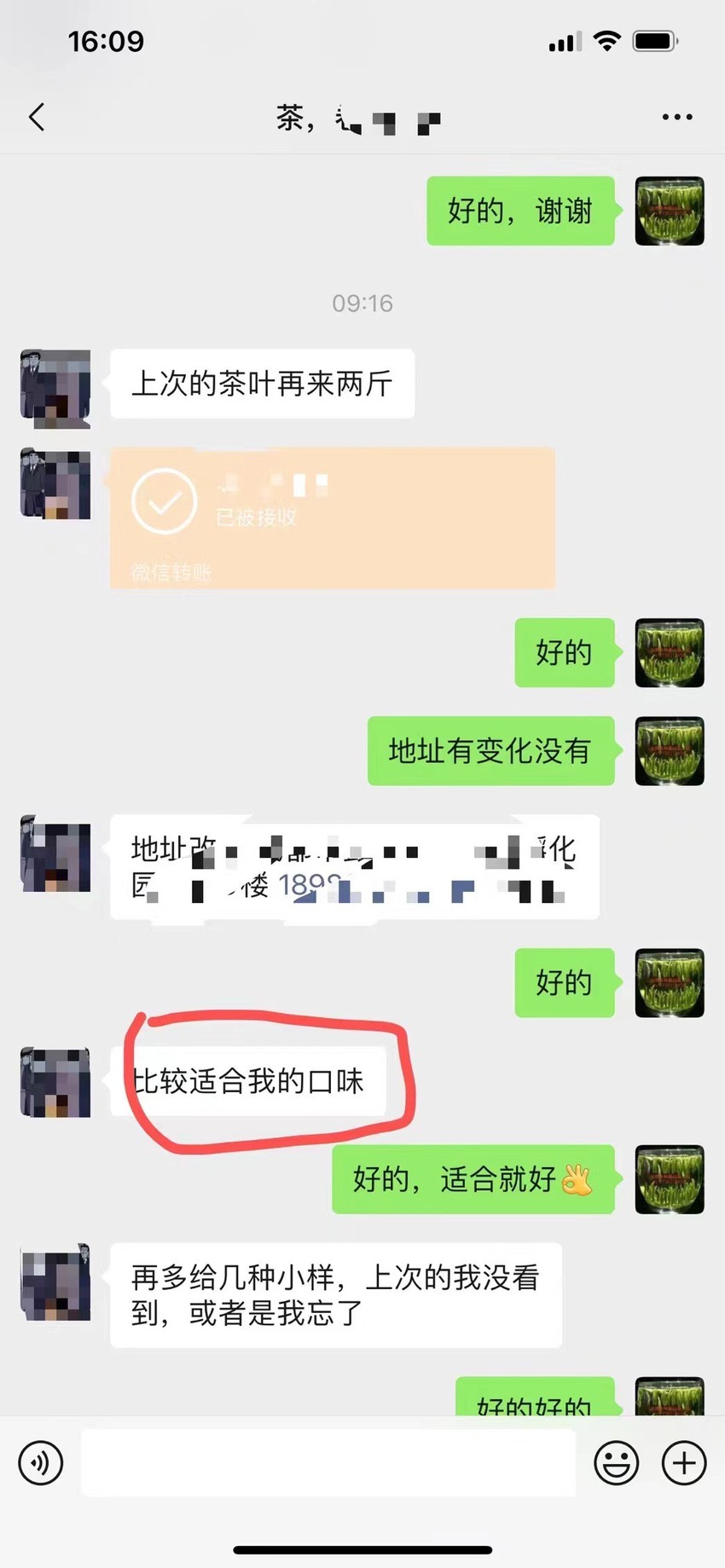The width and height of the screenshot is (725, 1568).
Task: Go back to the chat list
Action: click(37, 117)
